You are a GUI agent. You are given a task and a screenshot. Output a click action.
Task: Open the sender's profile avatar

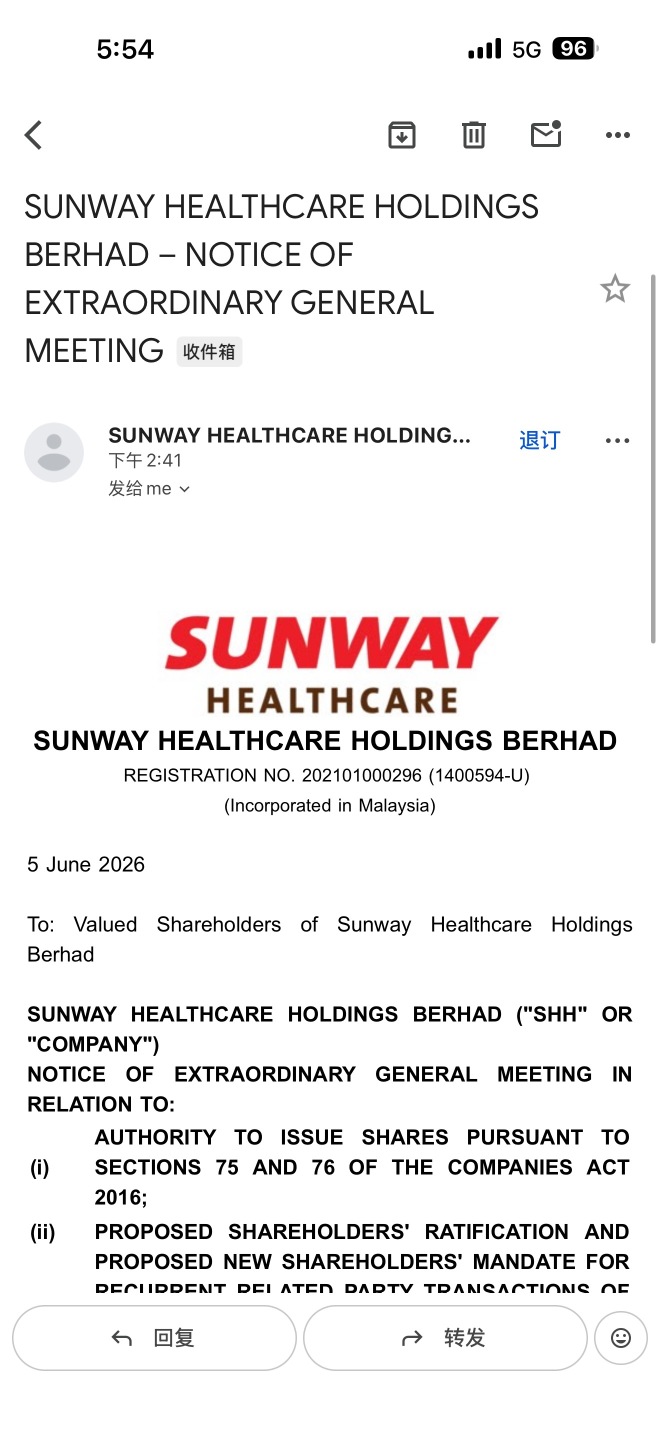(x=54, y=452)
